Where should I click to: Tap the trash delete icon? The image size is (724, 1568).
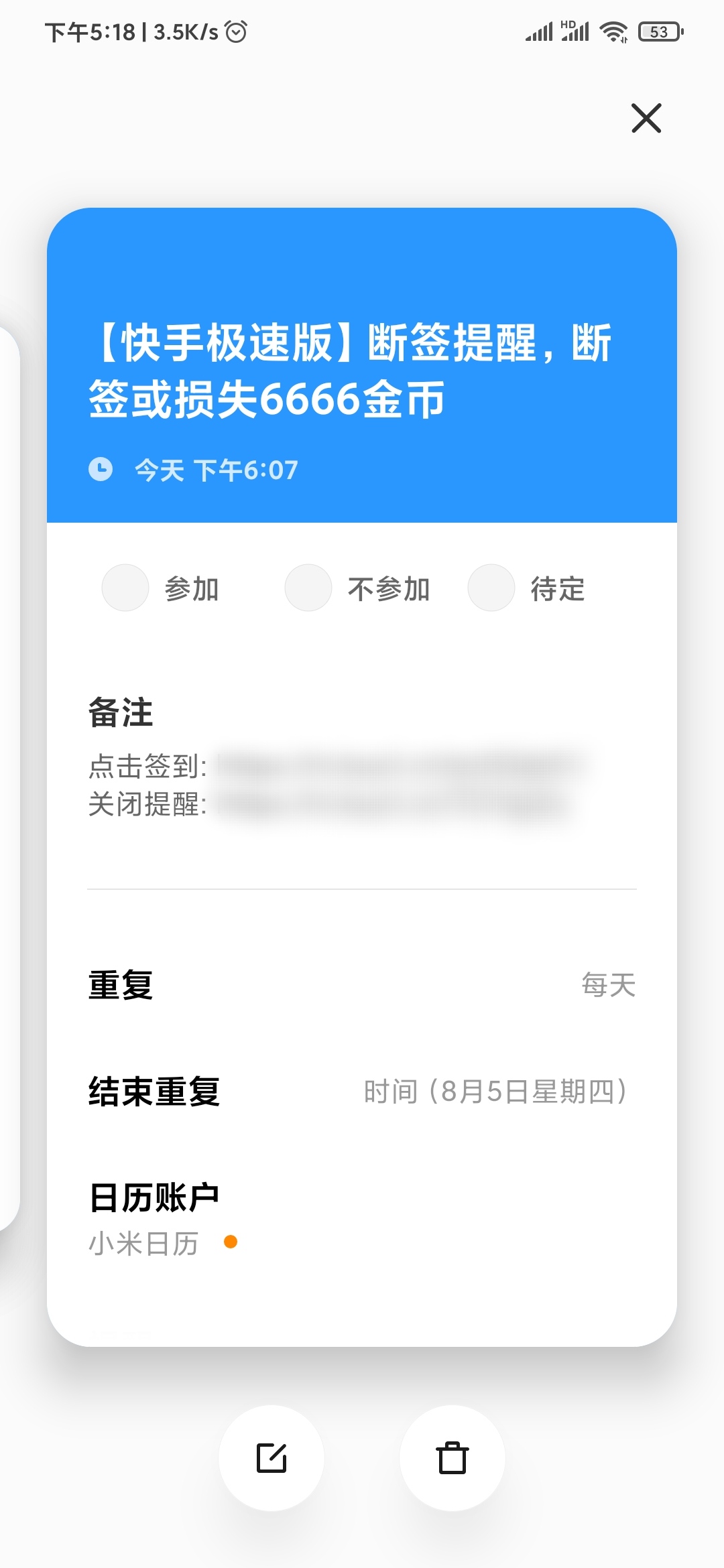tap(452, 1457)
